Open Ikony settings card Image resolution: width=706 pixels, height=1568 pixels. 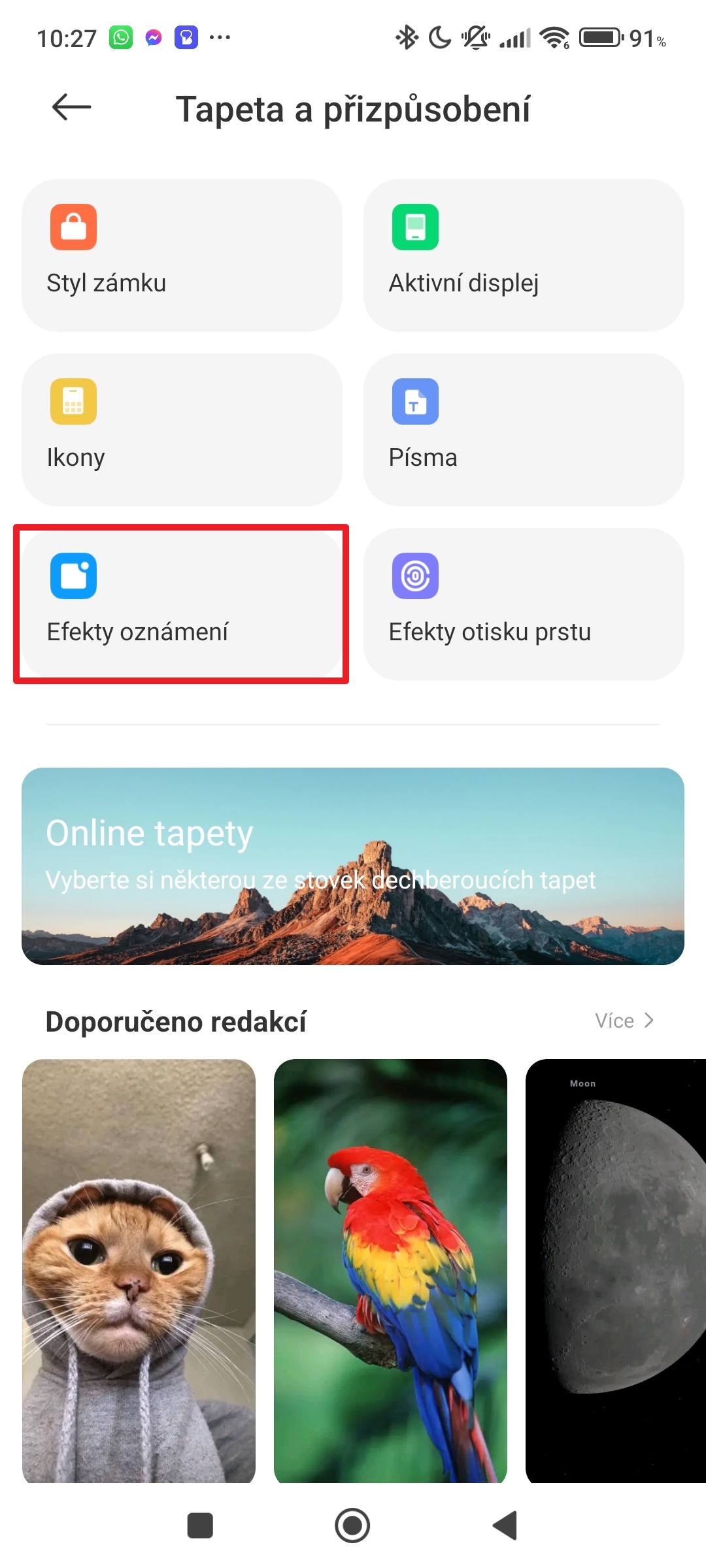pos(182,430)
